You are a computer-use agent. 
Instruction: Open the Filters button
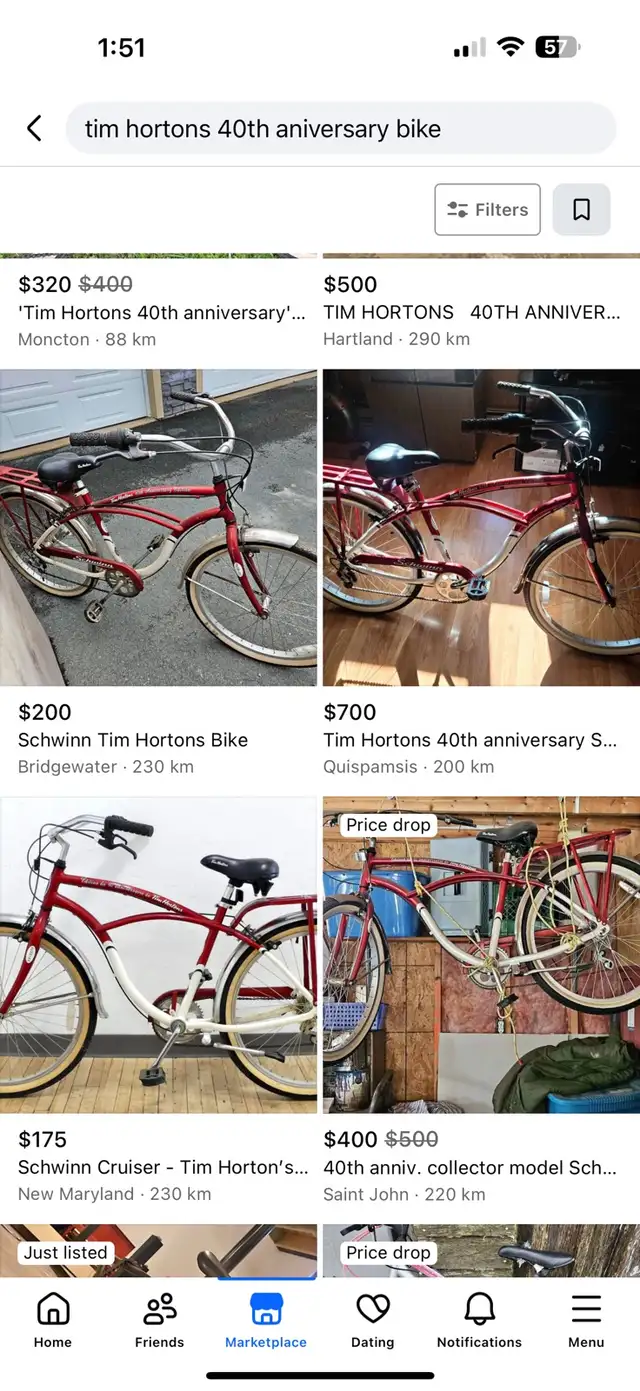pyautogui.click(x=488, y=210)
